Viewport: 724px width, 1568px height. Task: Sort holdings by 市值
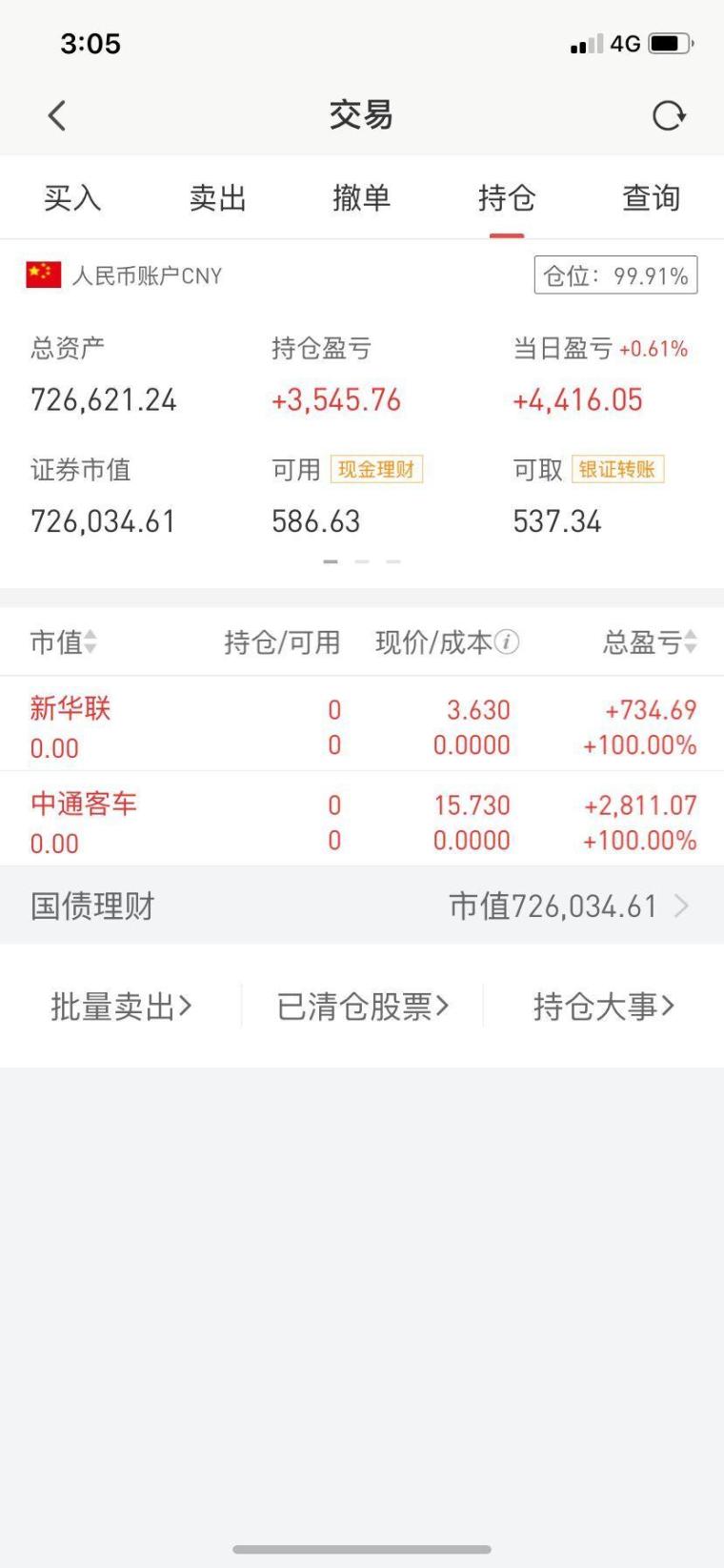63,642
